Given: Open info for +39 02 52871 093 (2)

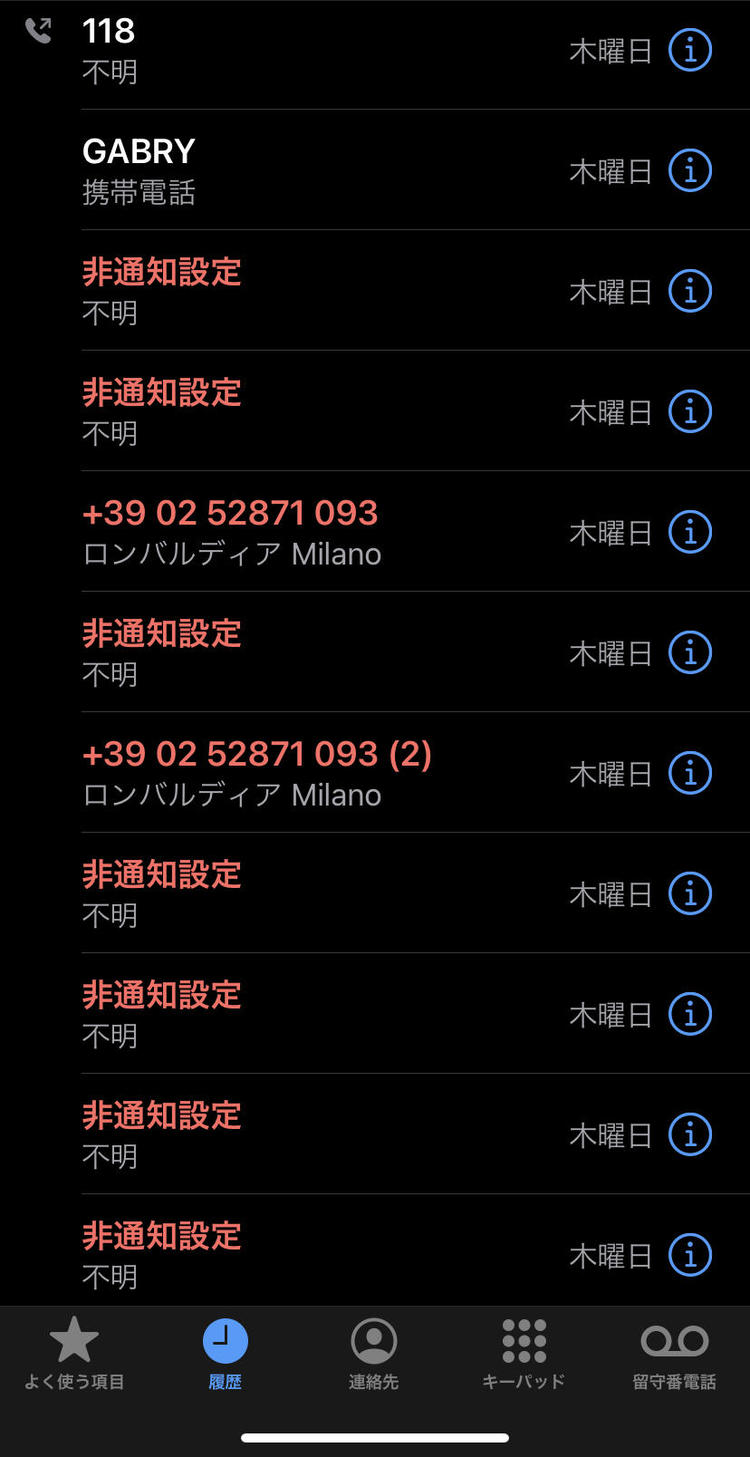Looking at the screenshot, I should 690,773.
